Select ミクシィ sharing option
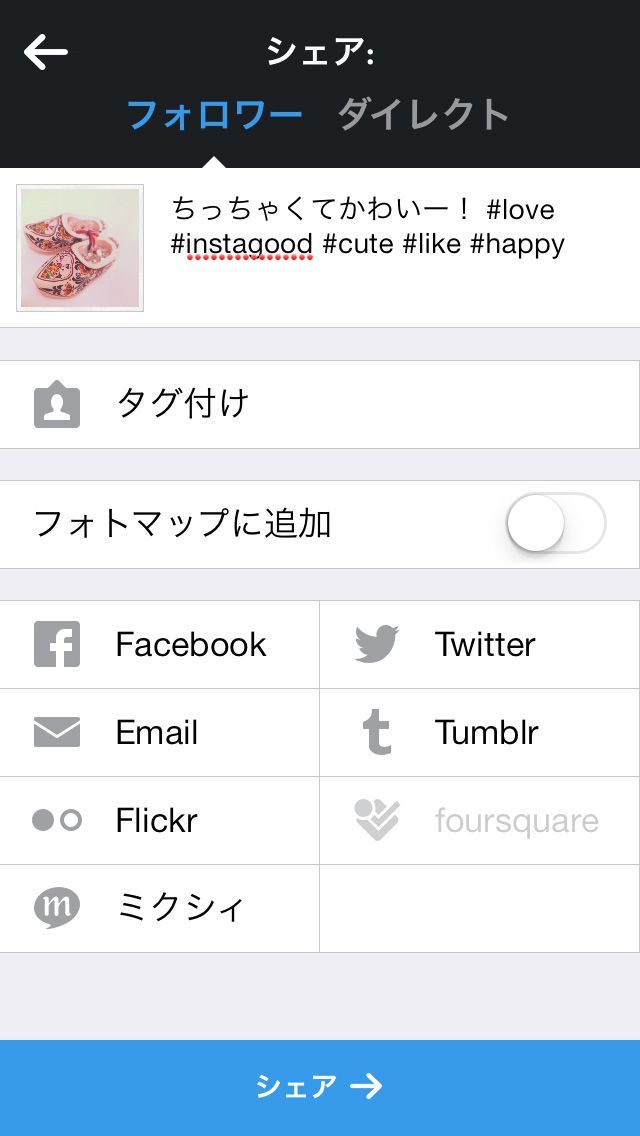This screenshot has width=640, height=1136. pos(160,908)
